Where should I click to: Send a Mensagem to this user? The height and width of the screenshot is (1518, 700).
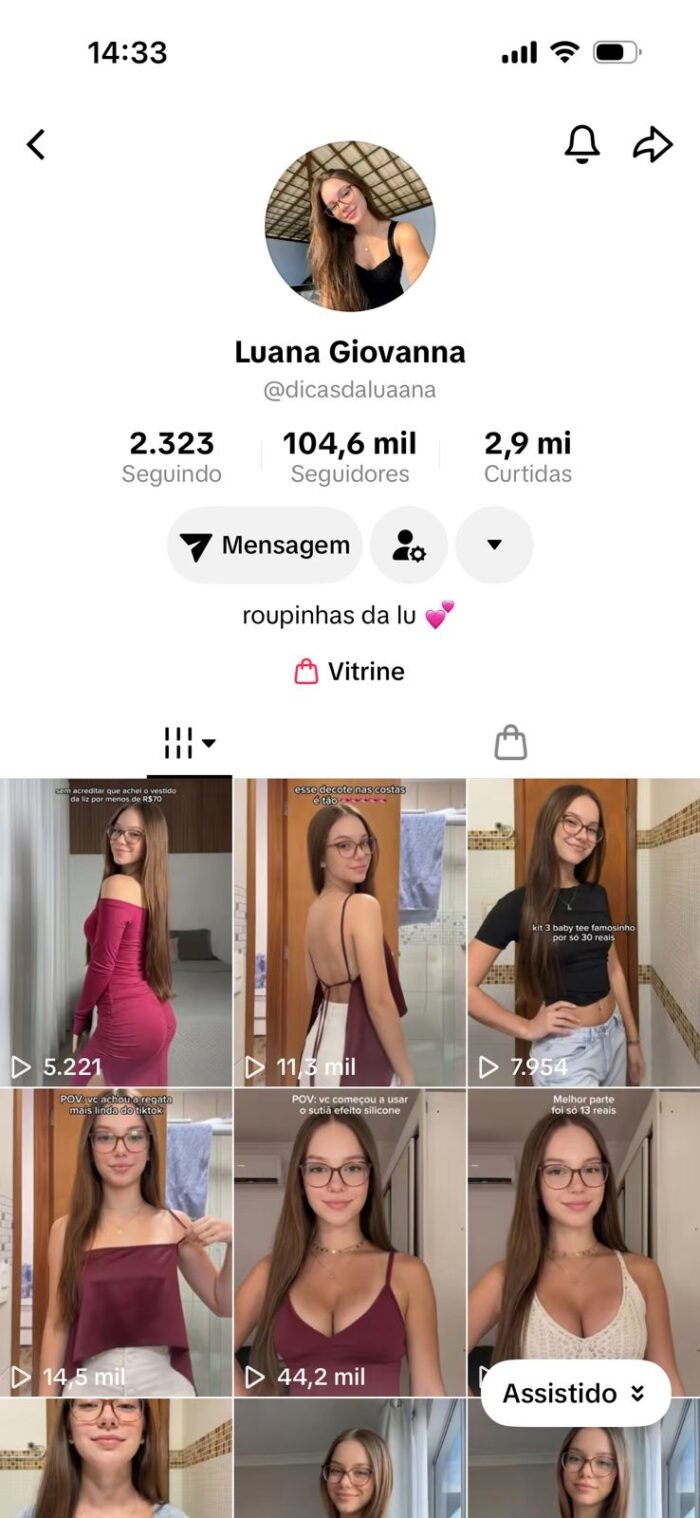pyautogui.click(x=265, y=545)
